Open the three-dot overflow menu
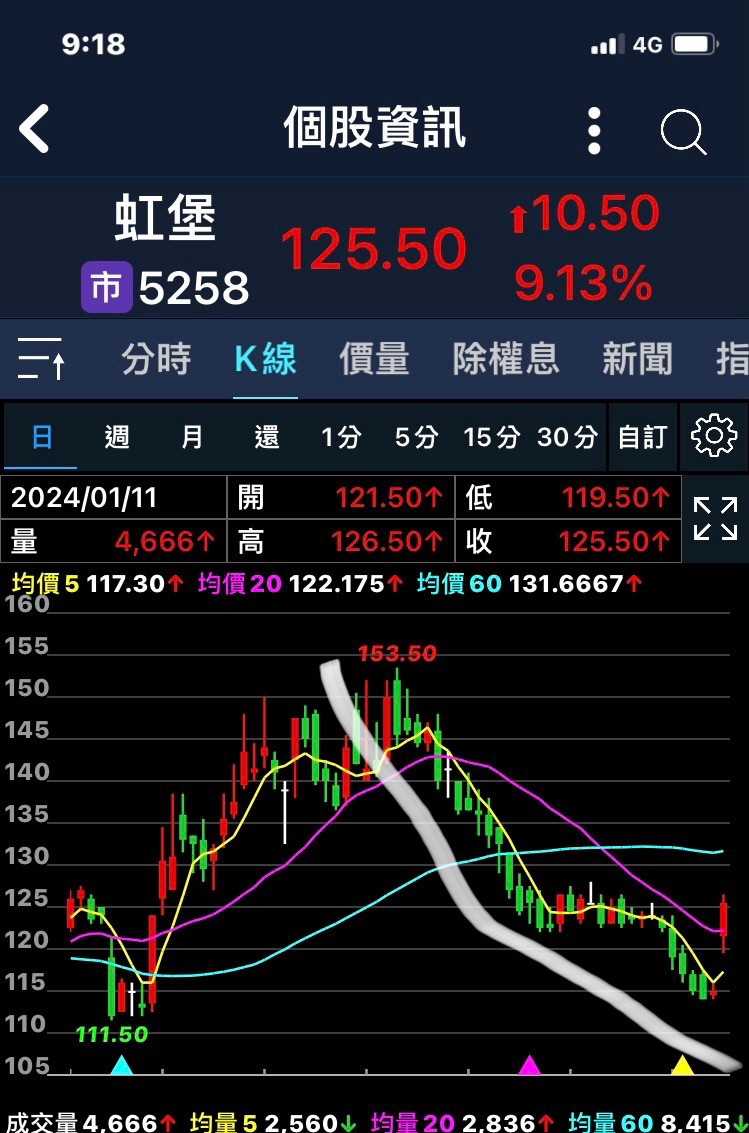Image resolution: width=749 pixels, height=1133 pixels. click(x=594, y=130)
